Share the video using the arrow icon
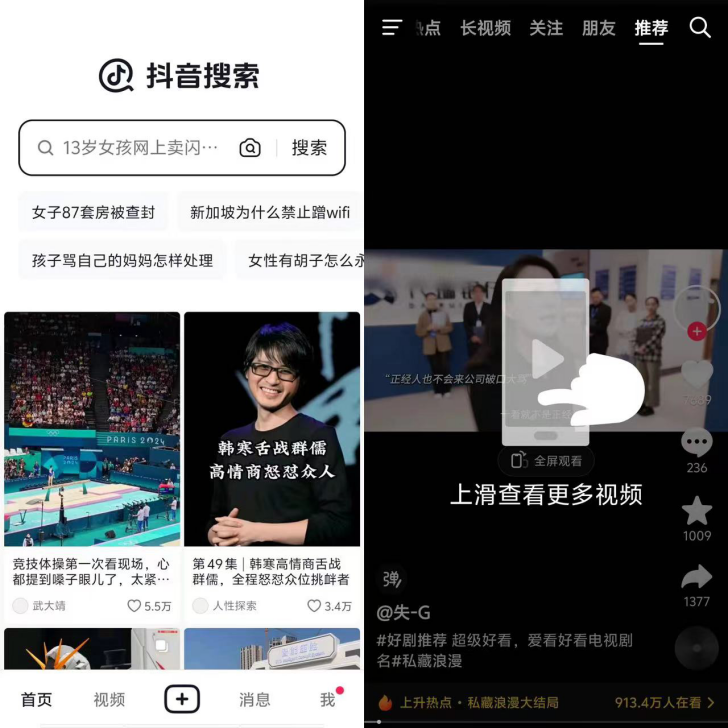Image resolution: width=728 pixels, height=728 pixels. click(696, 577)
